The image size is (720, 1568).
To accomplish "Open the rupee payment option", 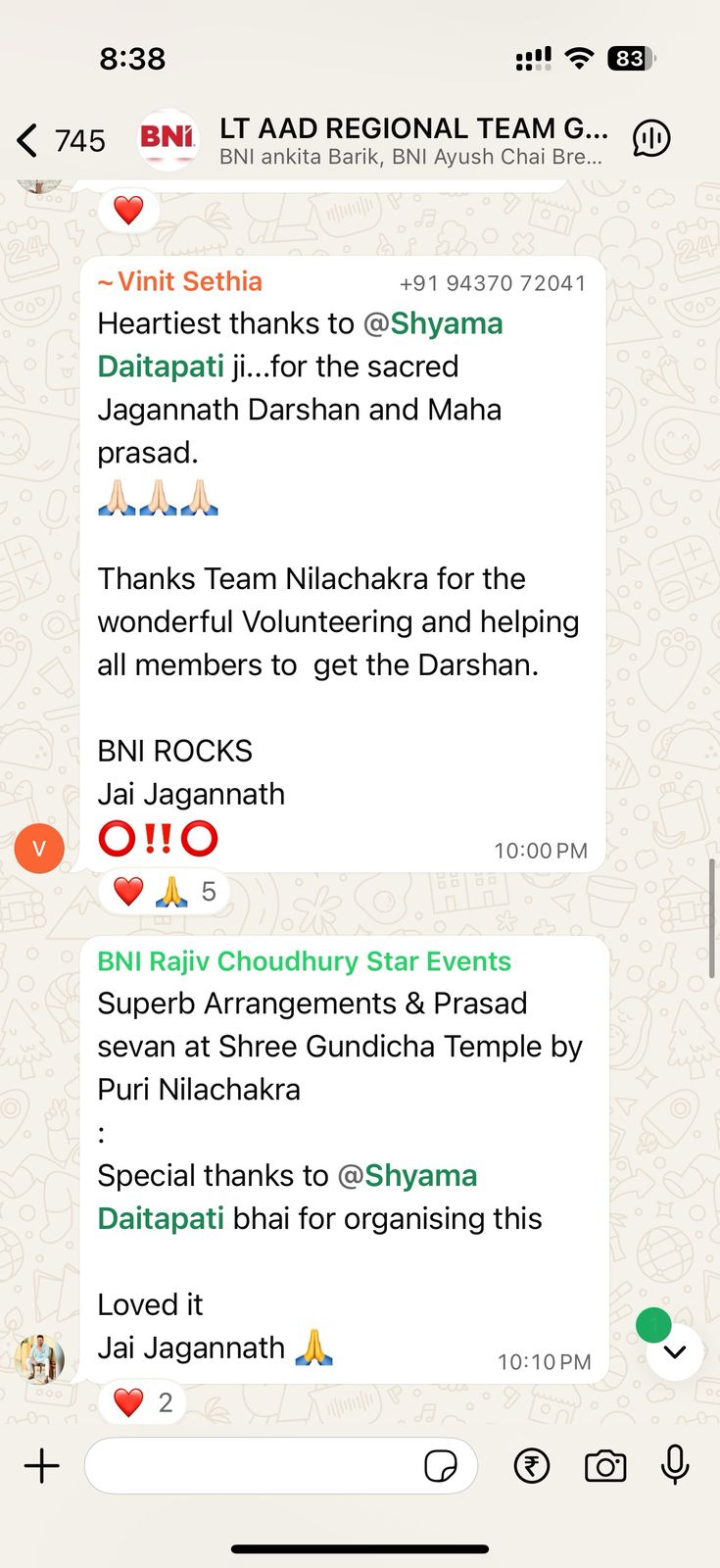I will 532,1466.
